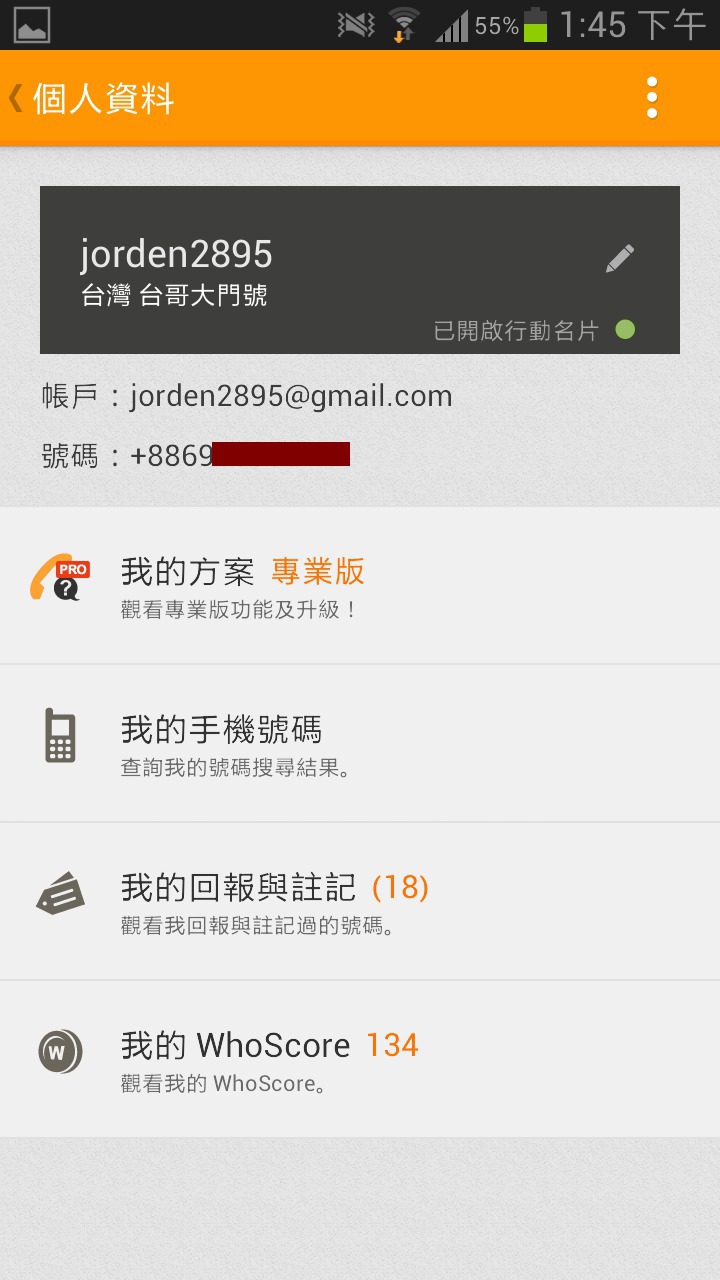Open the overflow menu
This screenshot has width=720, height=1280.
click(652, 98)
